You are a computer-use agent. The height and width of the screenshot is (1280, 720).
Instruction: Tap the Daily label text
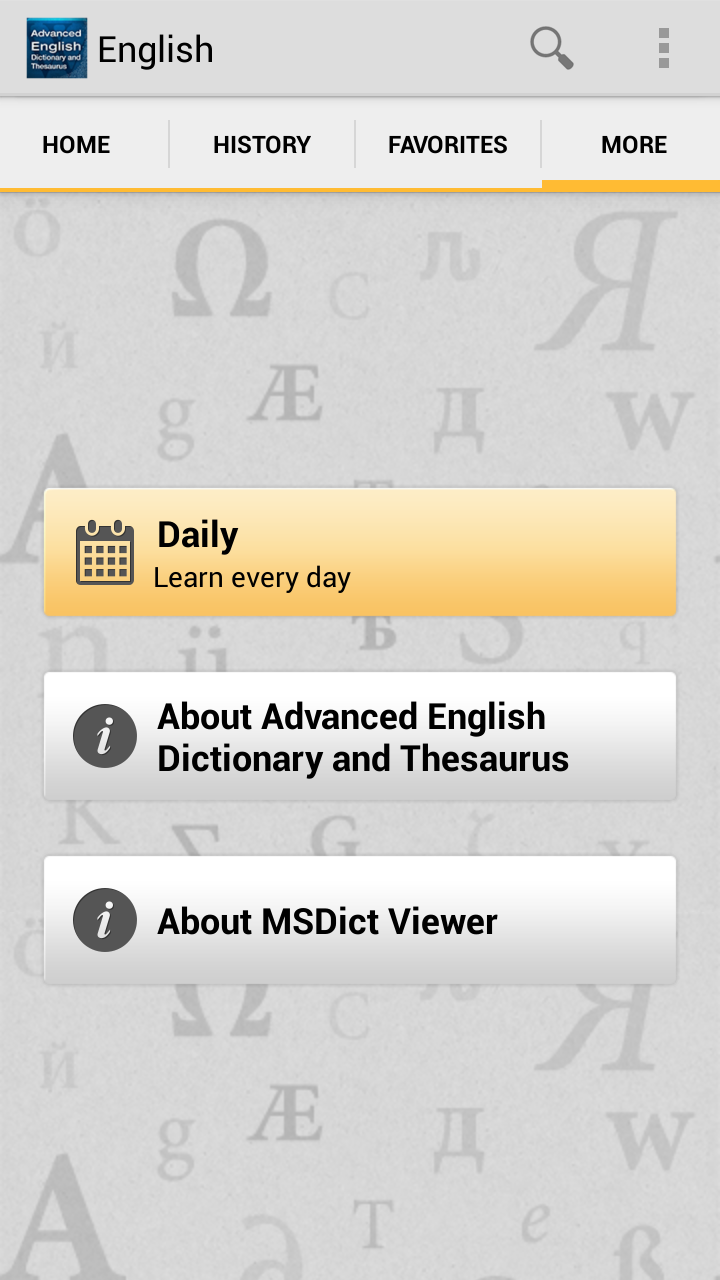pyautogui.click(x=196, y=534)
